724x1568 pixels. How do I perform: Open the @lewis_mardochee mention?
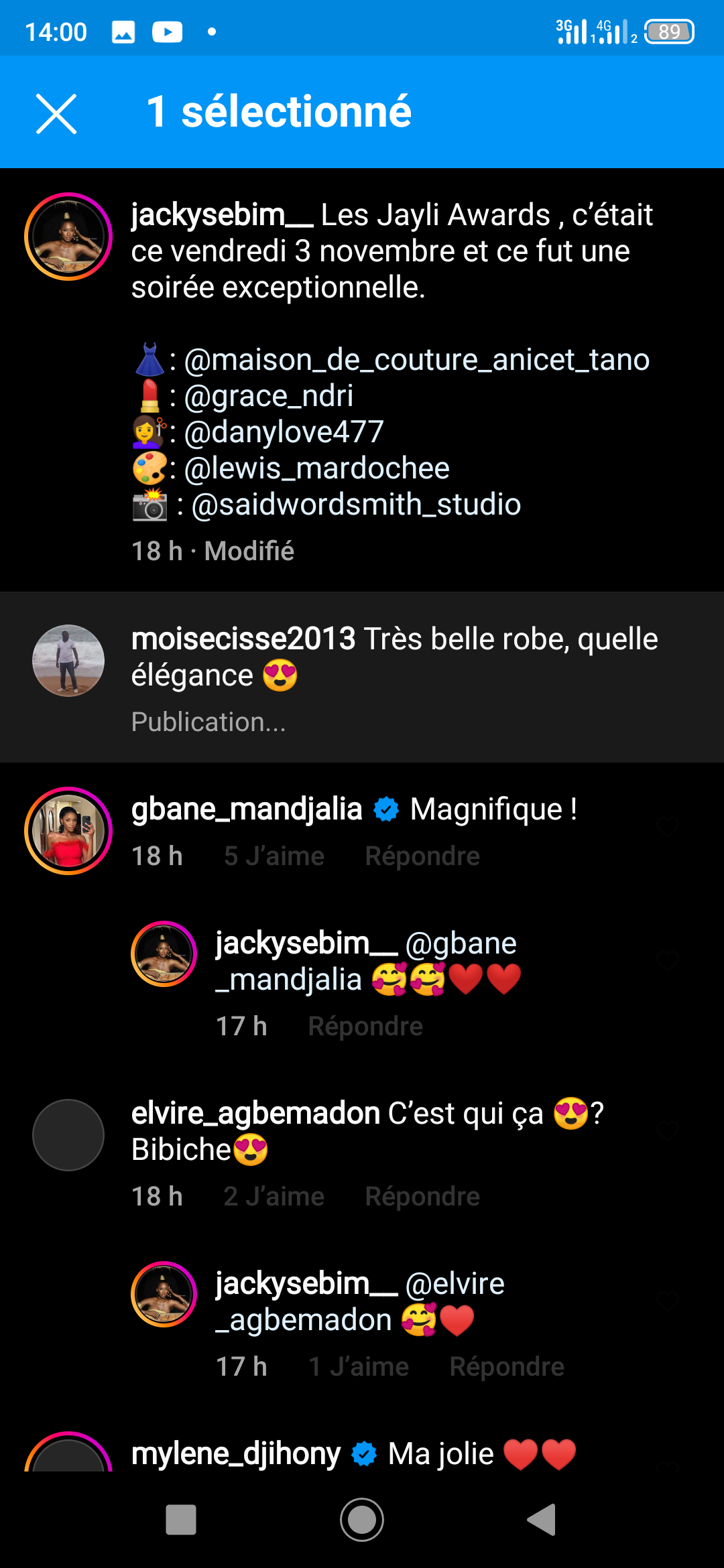coord(316,468)
